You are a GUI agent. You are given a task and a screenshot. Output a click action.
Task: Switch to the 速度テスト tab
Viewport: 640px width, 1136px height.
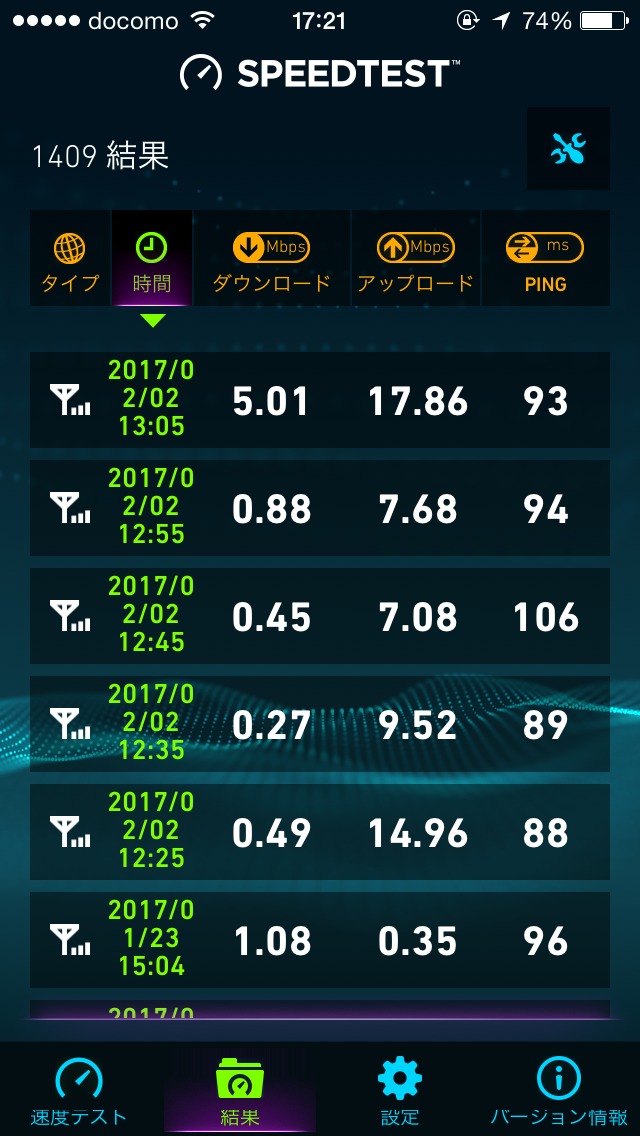tap(79, 1090)
